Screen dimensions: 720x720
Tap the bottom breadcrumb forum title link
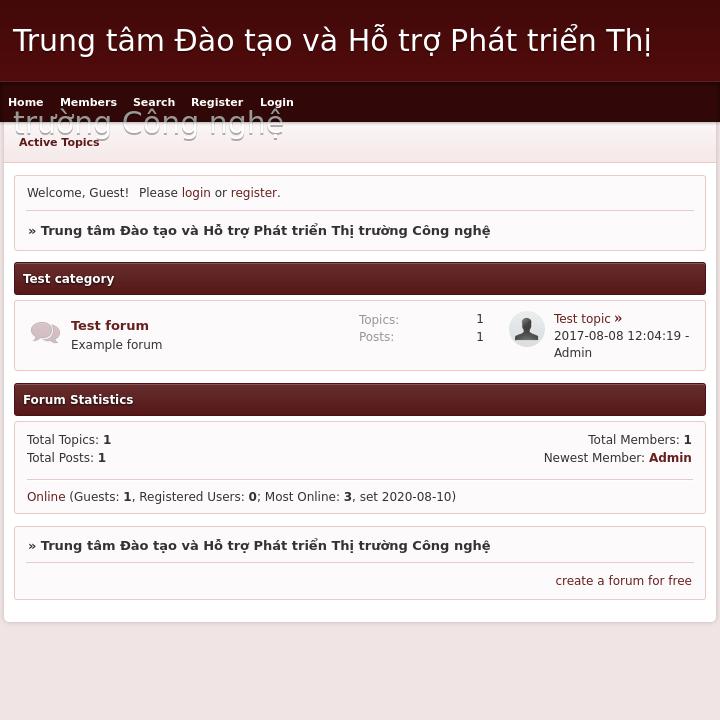click(265, 546)
